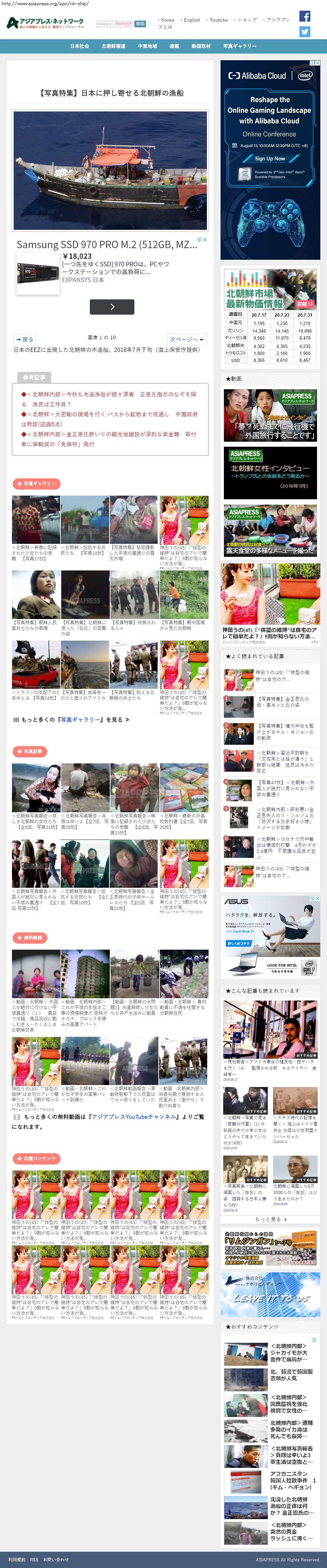The height and width of the screenshot is (1568, 327).
Task: Open the Twitter page icon
Action: point(304,32)
